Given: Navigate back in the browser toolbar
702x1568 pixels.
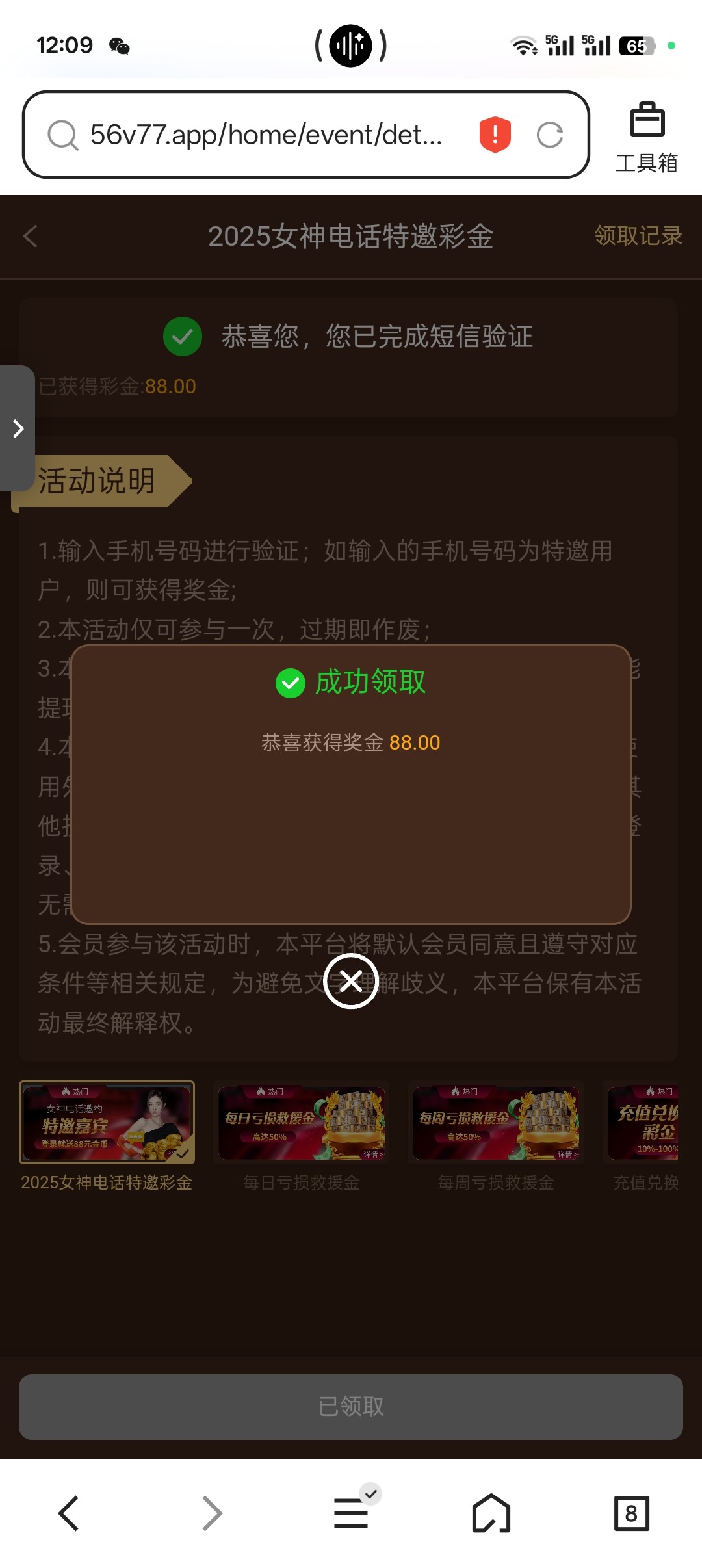Looking at the screenshot, I should (69, 1513).
